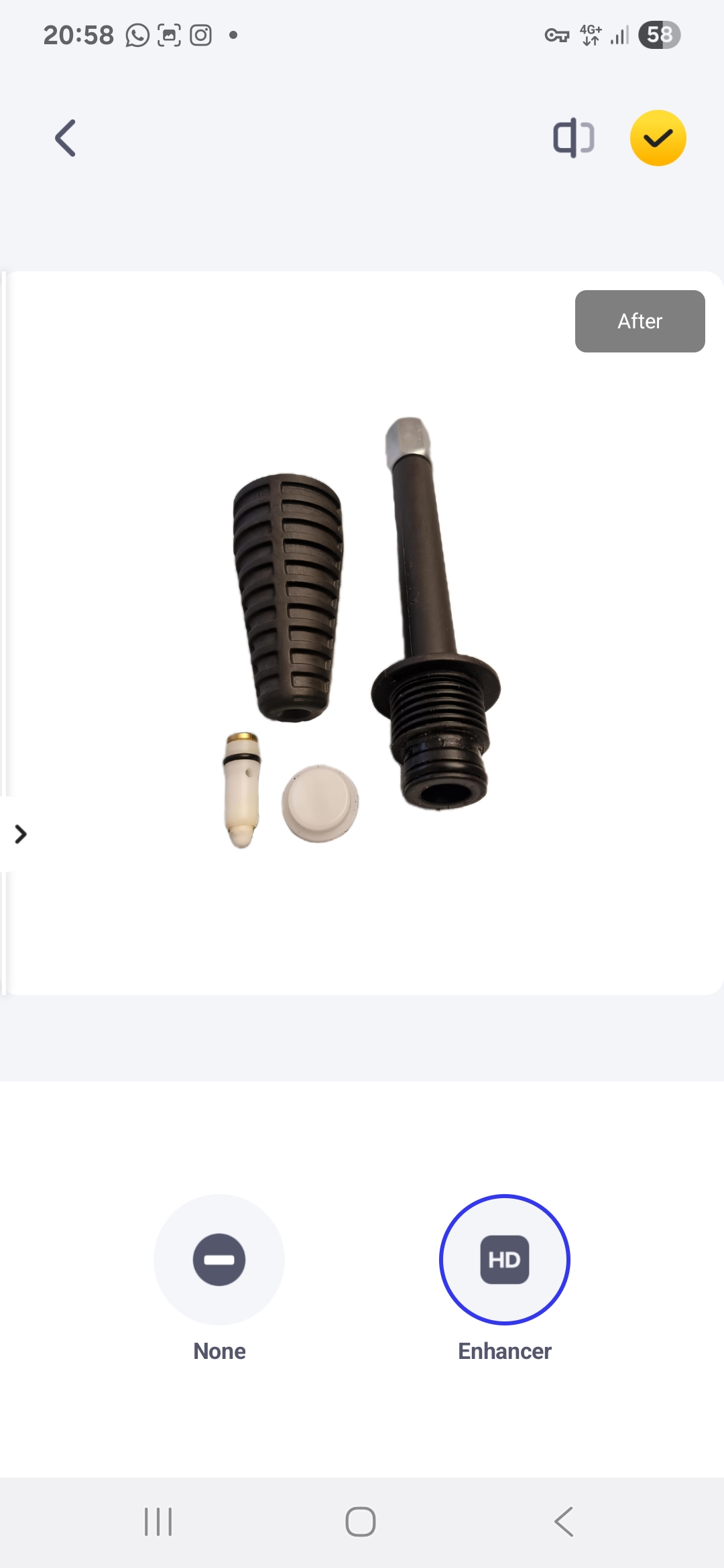This screenshot has width=724, height=1568.
Task: Go to the home screen
Action: click(361, 1521)
